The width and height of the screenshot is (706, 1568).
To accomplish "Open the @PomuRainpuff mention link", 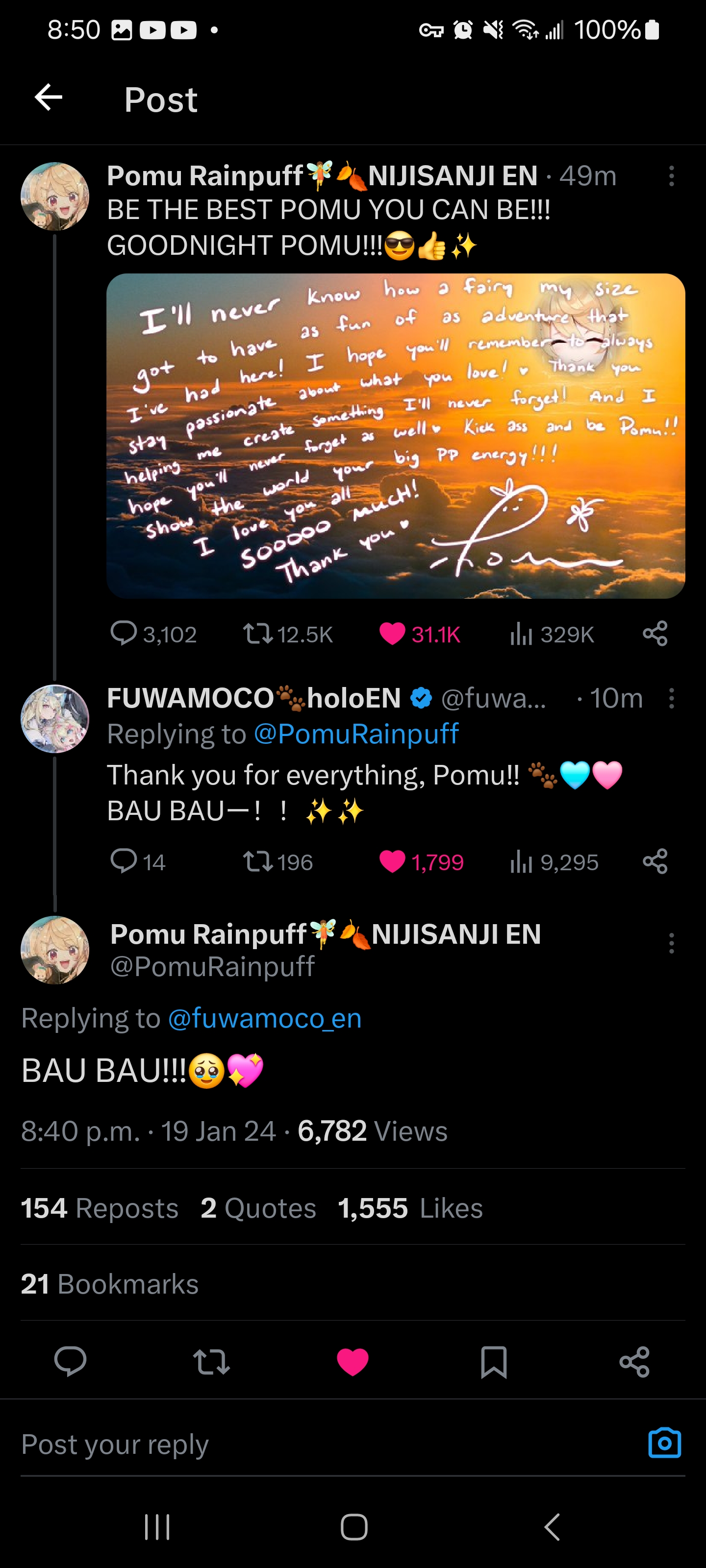I will (x=356, y=734).
